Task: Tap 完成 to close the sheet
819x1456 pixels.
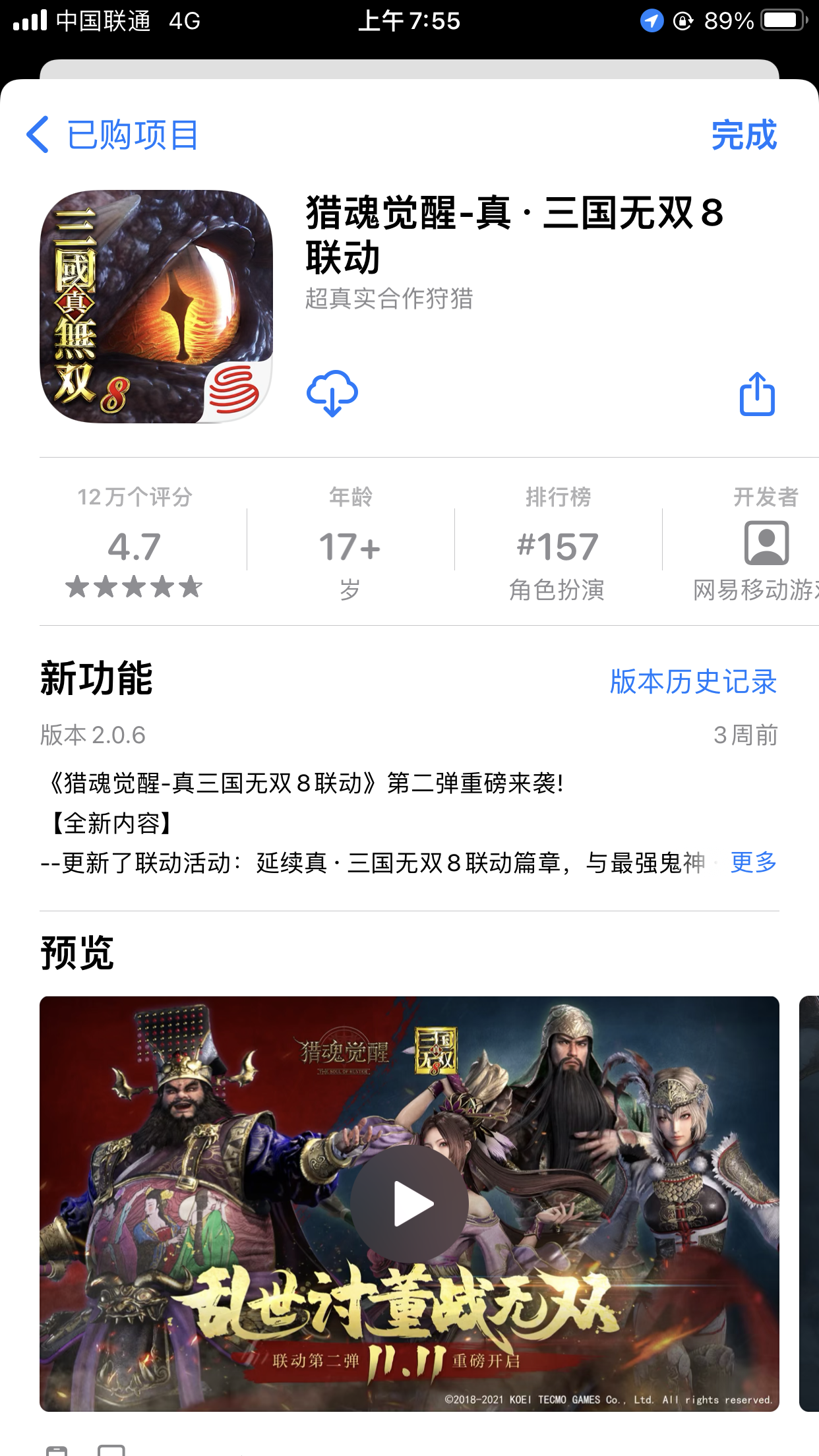Action: pyautogui.click(x=744, y=135)
